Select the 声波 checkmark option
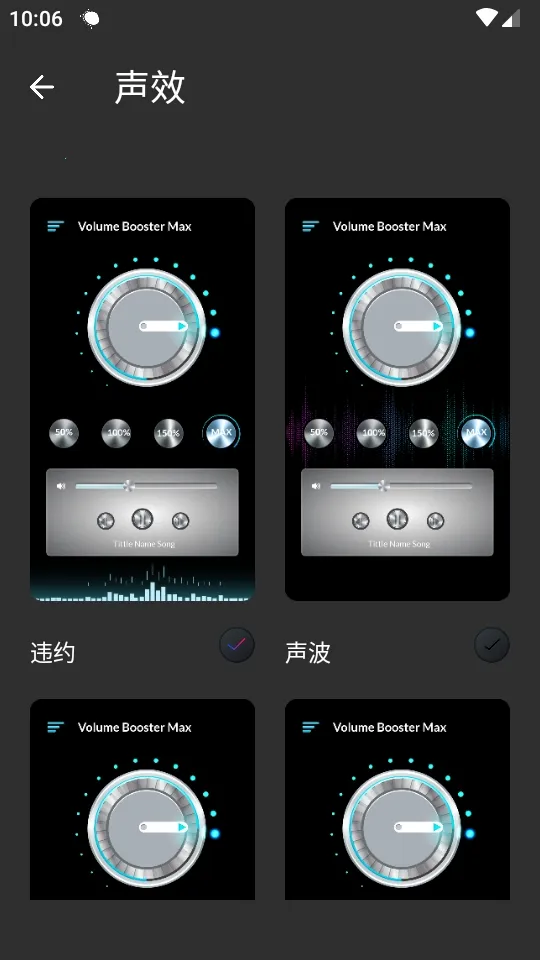This screenshot has height=960, width=540. pyautogui.click(x=492, y=645)
